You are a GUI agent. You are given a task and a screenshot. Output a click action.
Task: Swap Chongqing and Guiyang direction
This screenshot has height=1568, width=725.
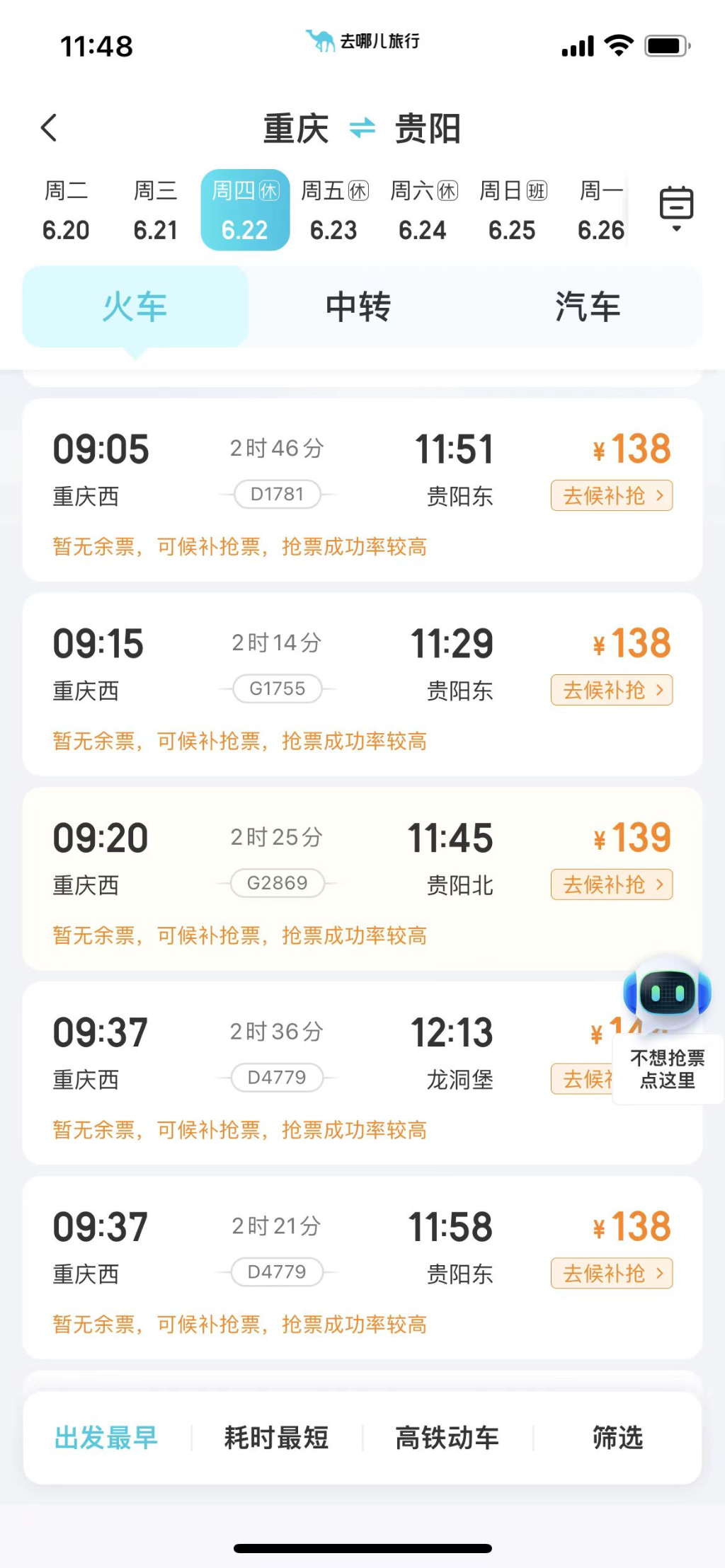[x=362, y=129]
